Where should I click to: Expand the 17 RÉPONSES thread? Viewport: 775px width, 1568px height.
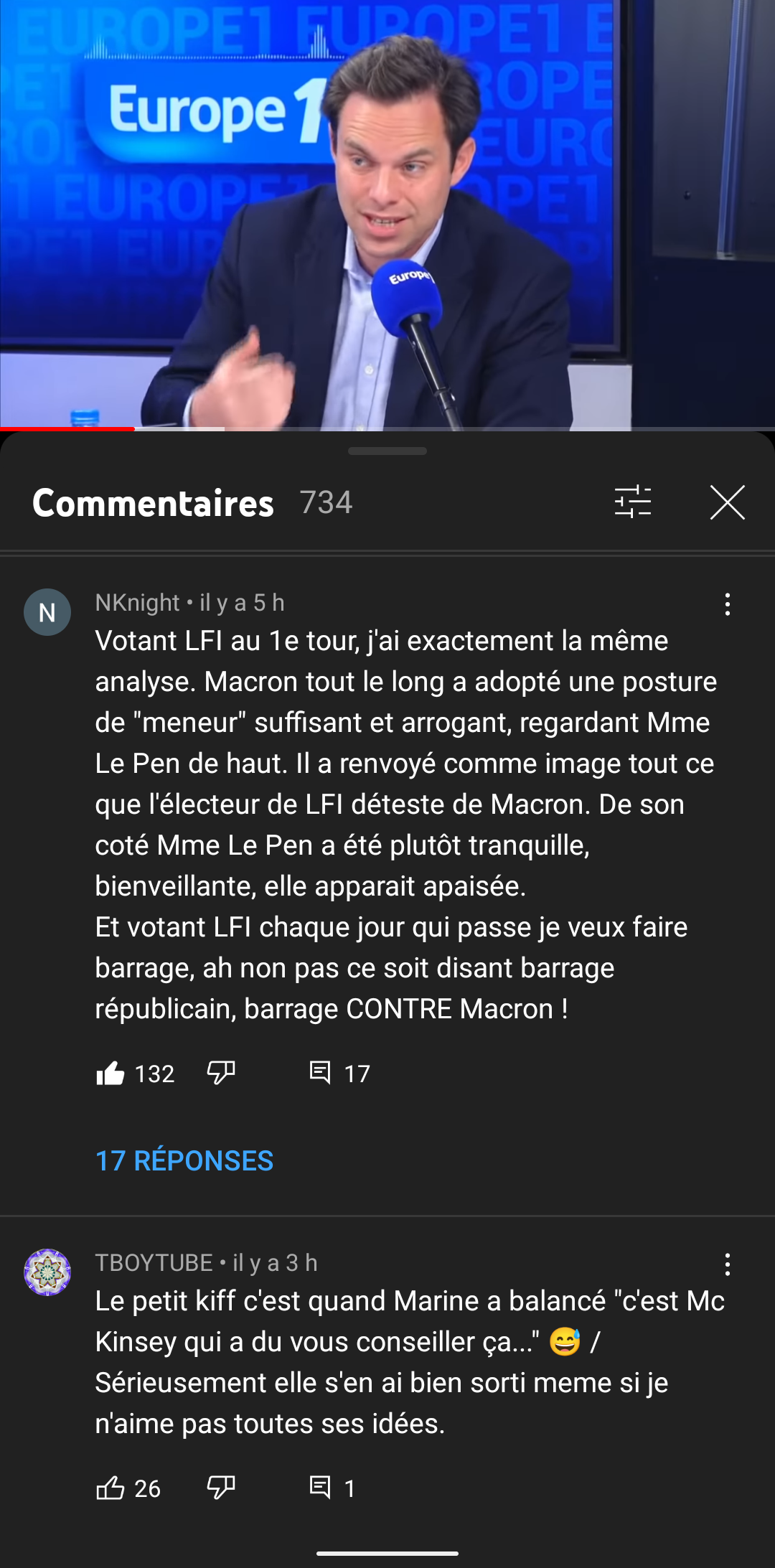184,1160
